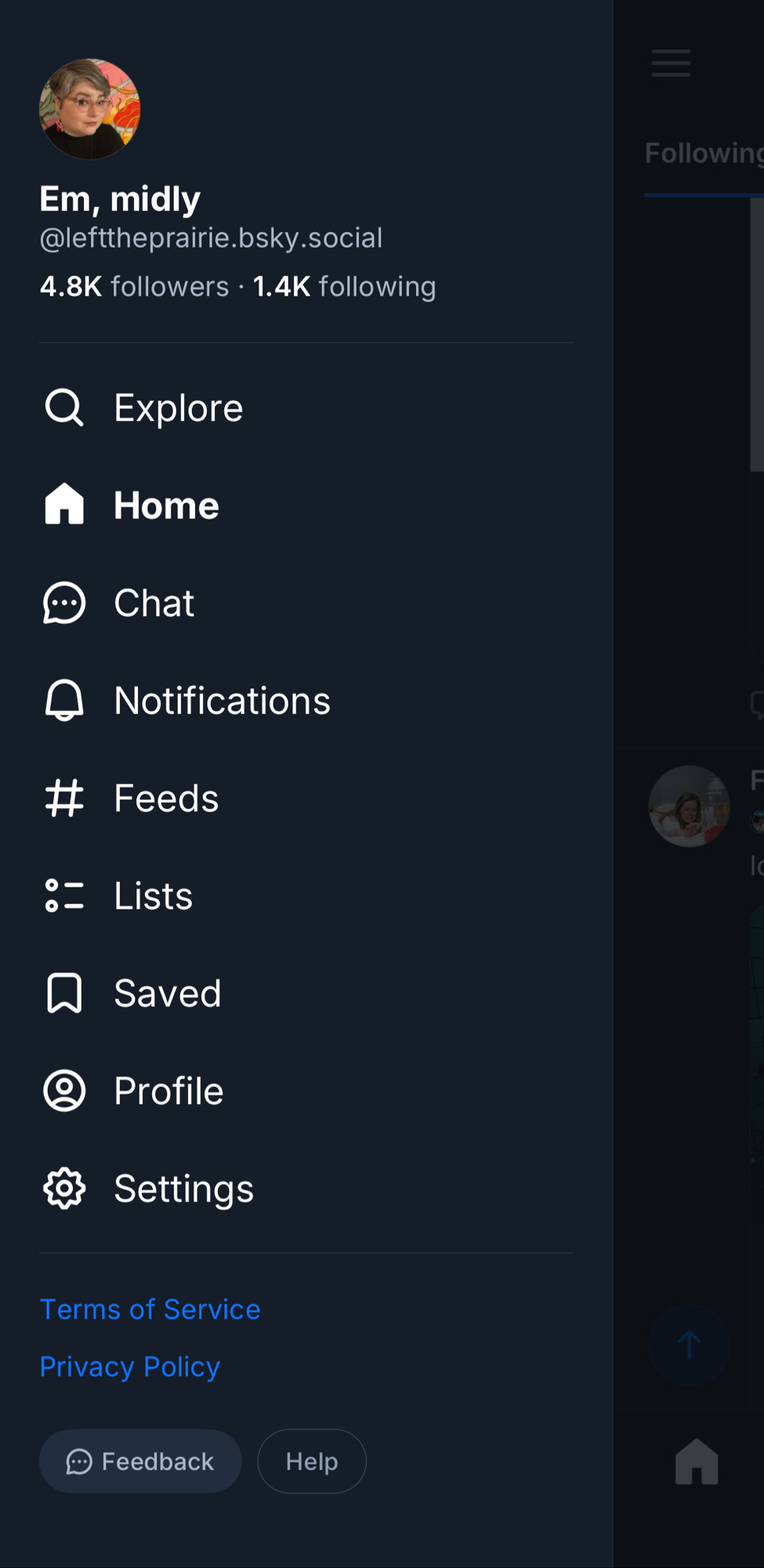View the 1.4K following list

(344, 287)
